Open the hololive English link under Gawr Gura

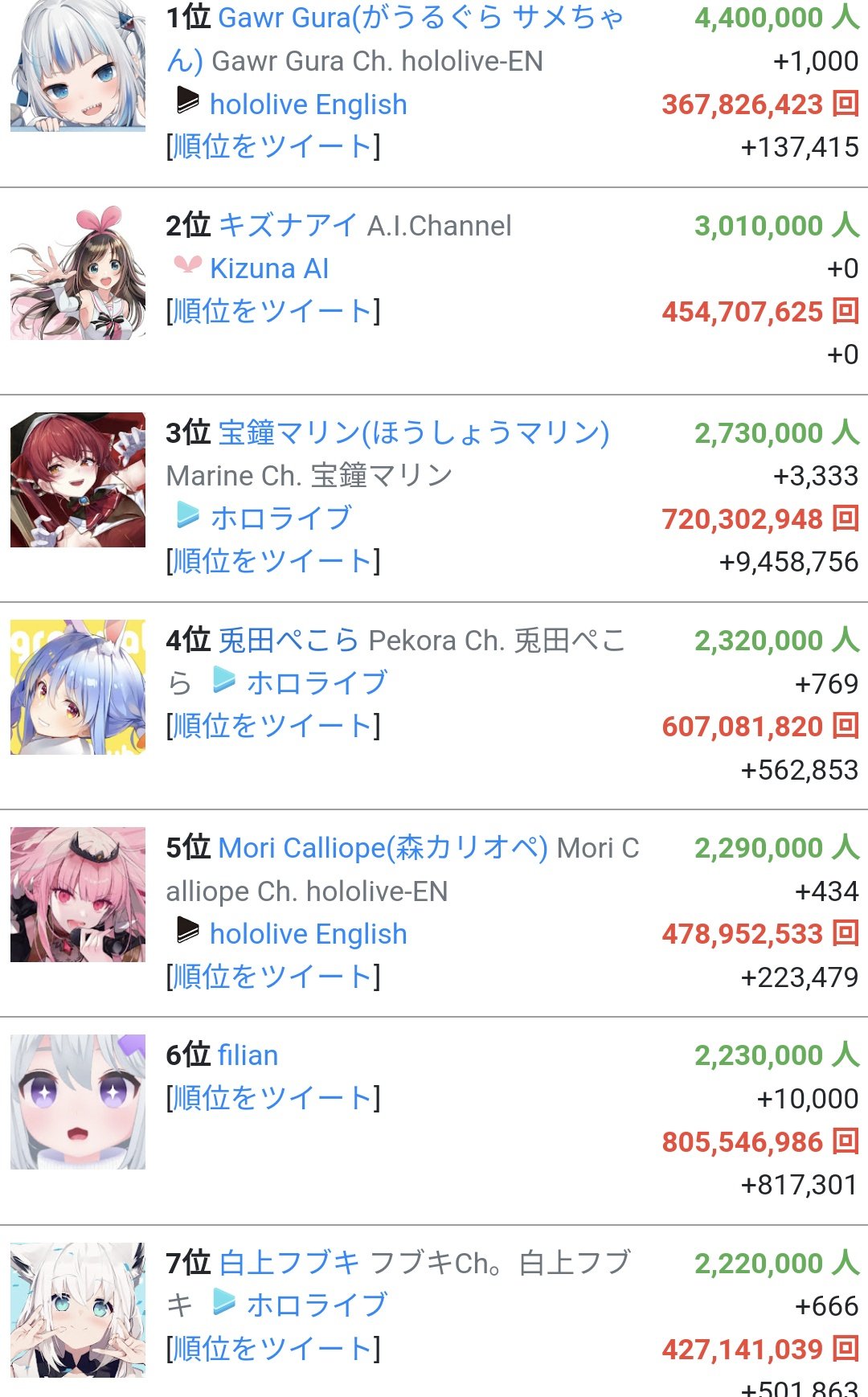point(308,104)
